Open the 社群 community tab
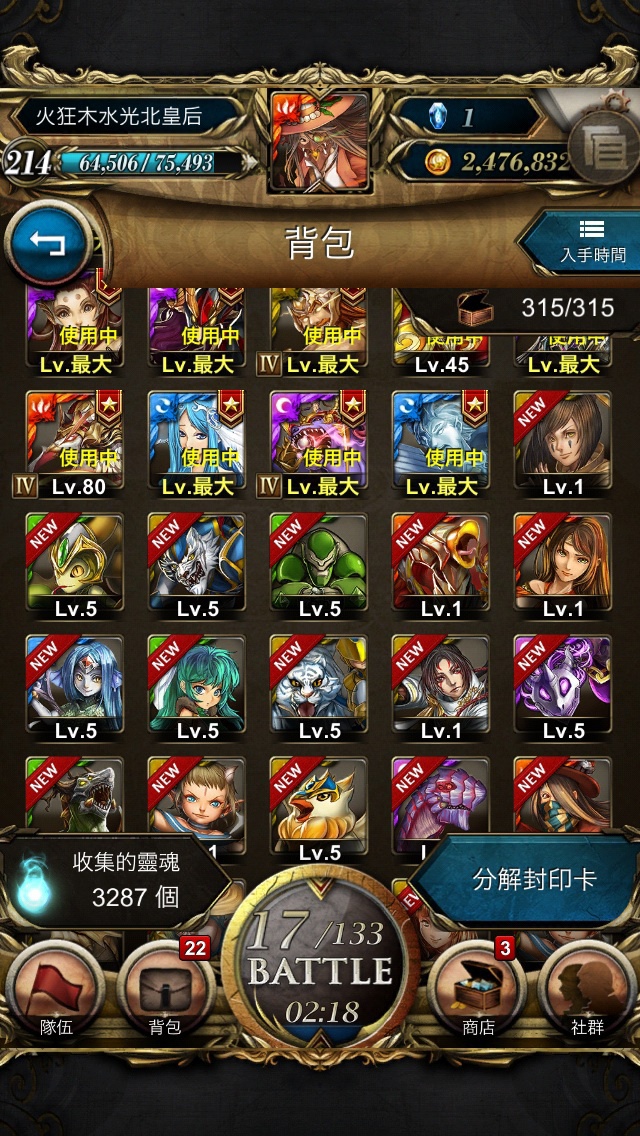 pyautogui.click(x=587, y=990)
